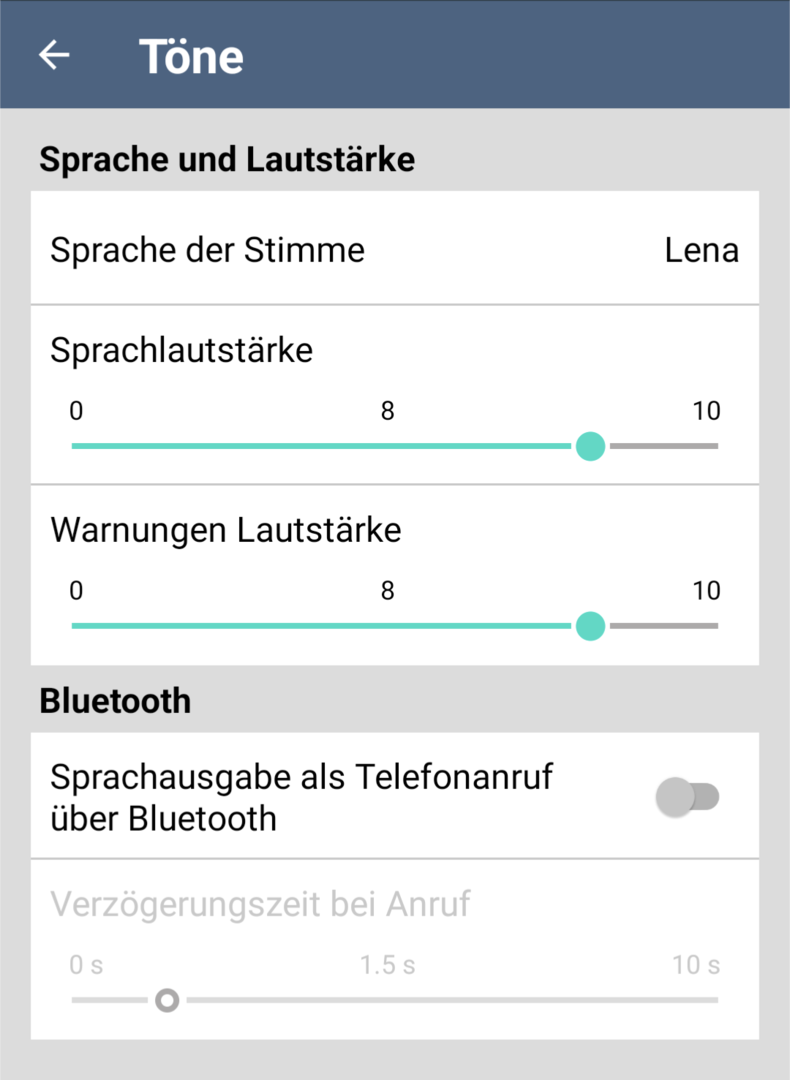Go back from the Töne screen

[x=55, y=55]
